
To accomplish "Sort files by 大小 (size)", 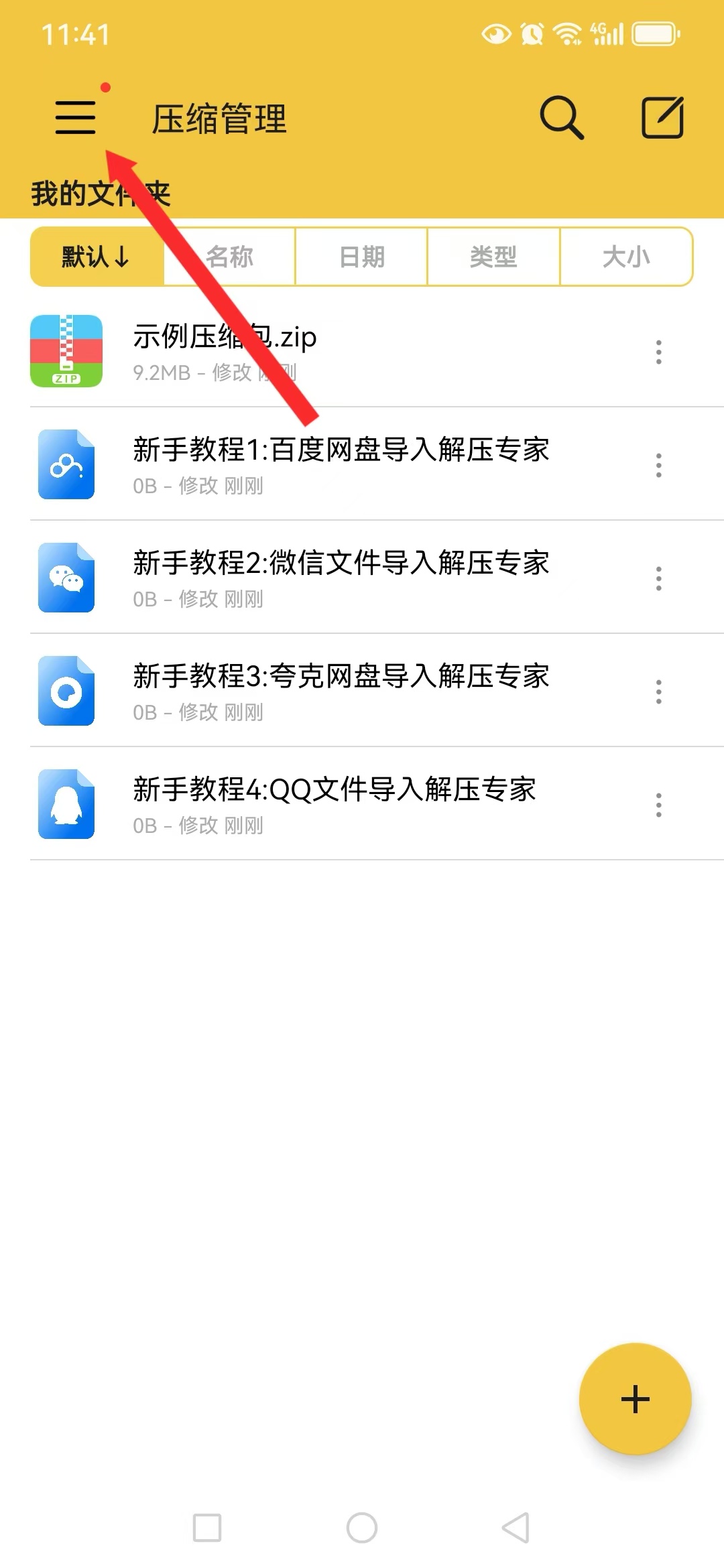I will tap(626, 257).
